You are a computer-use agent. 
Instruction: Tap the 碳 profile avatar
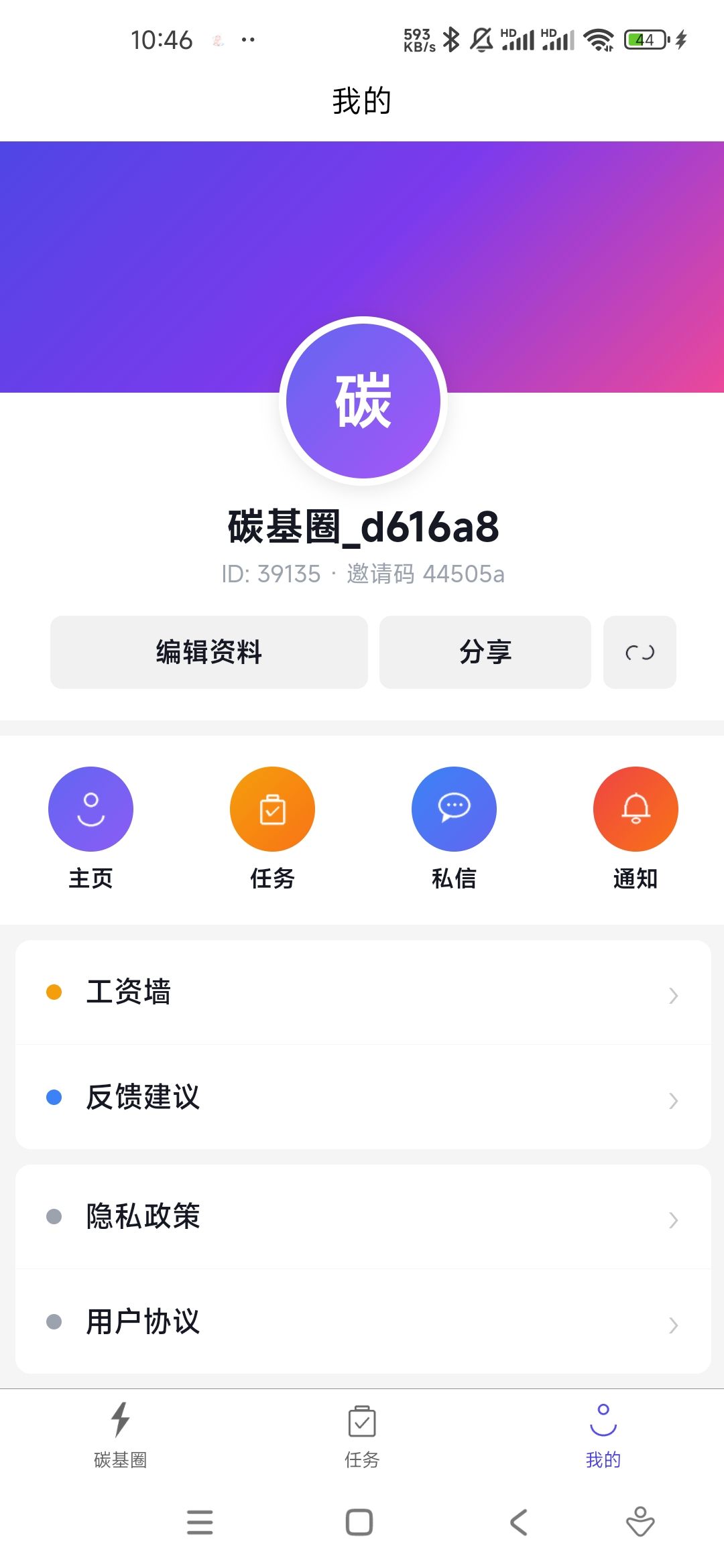coord(363,401)
